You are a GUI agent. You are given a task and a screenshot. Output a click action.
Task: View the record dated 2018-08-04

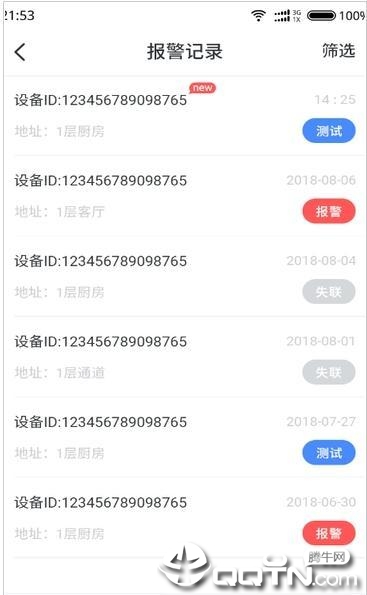[185, 276]
